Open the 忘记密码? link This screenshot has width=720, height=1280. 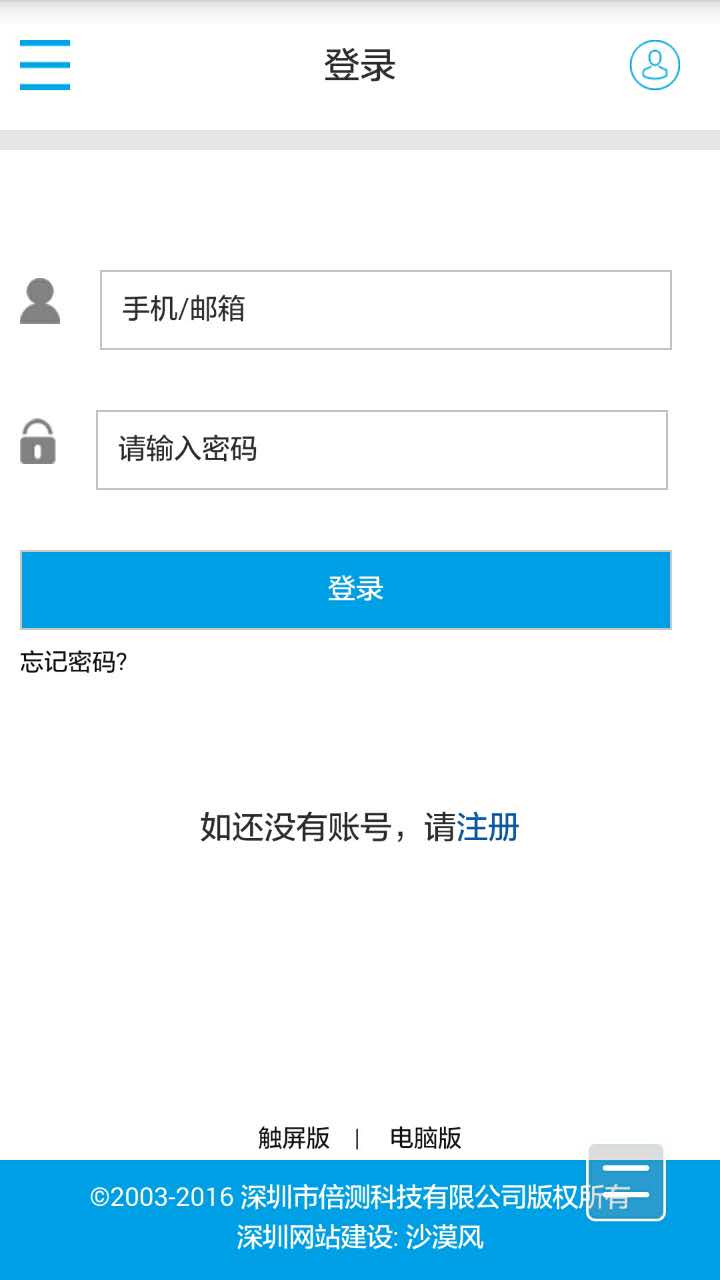point(74,662)
